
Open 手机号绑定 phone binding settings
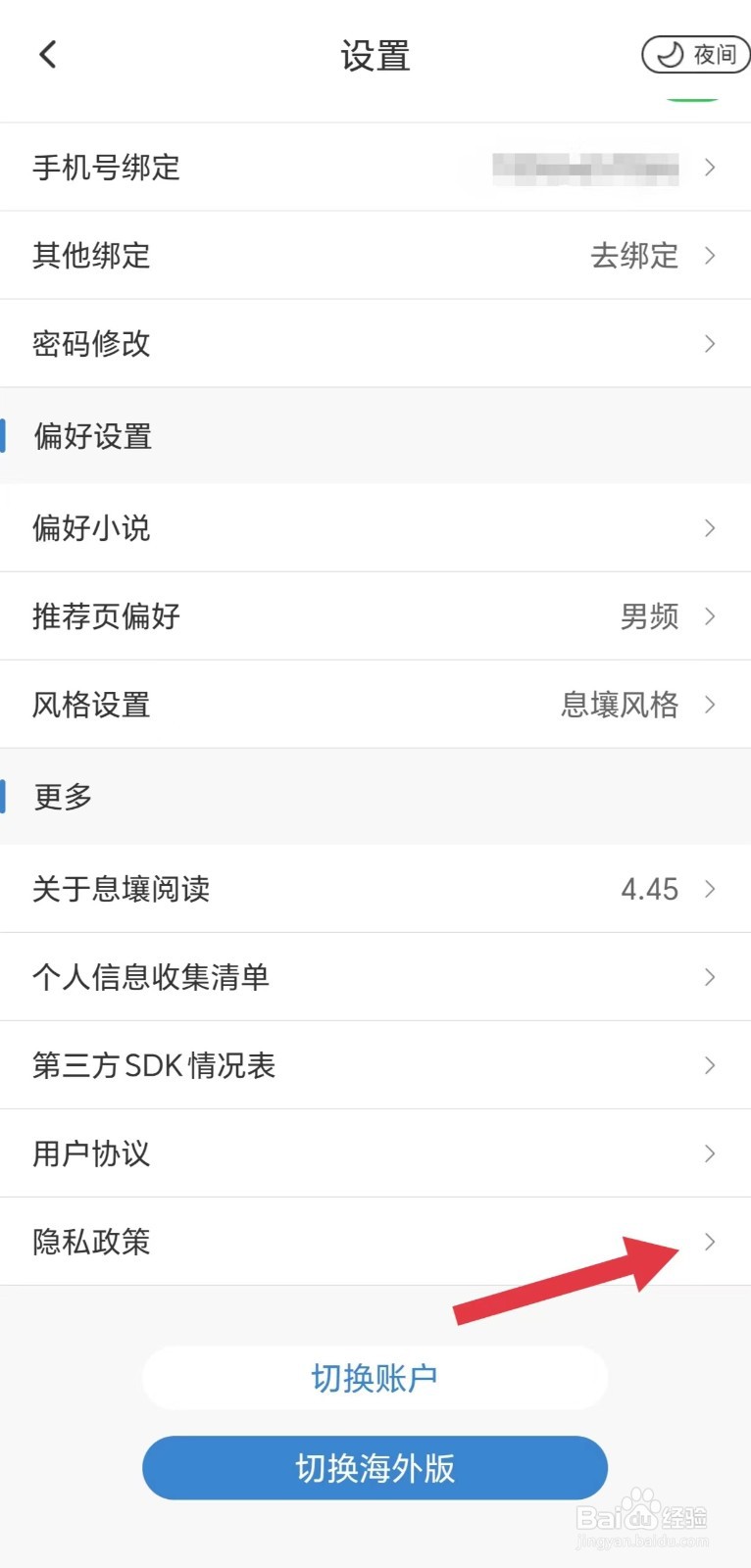click(375, 167)
